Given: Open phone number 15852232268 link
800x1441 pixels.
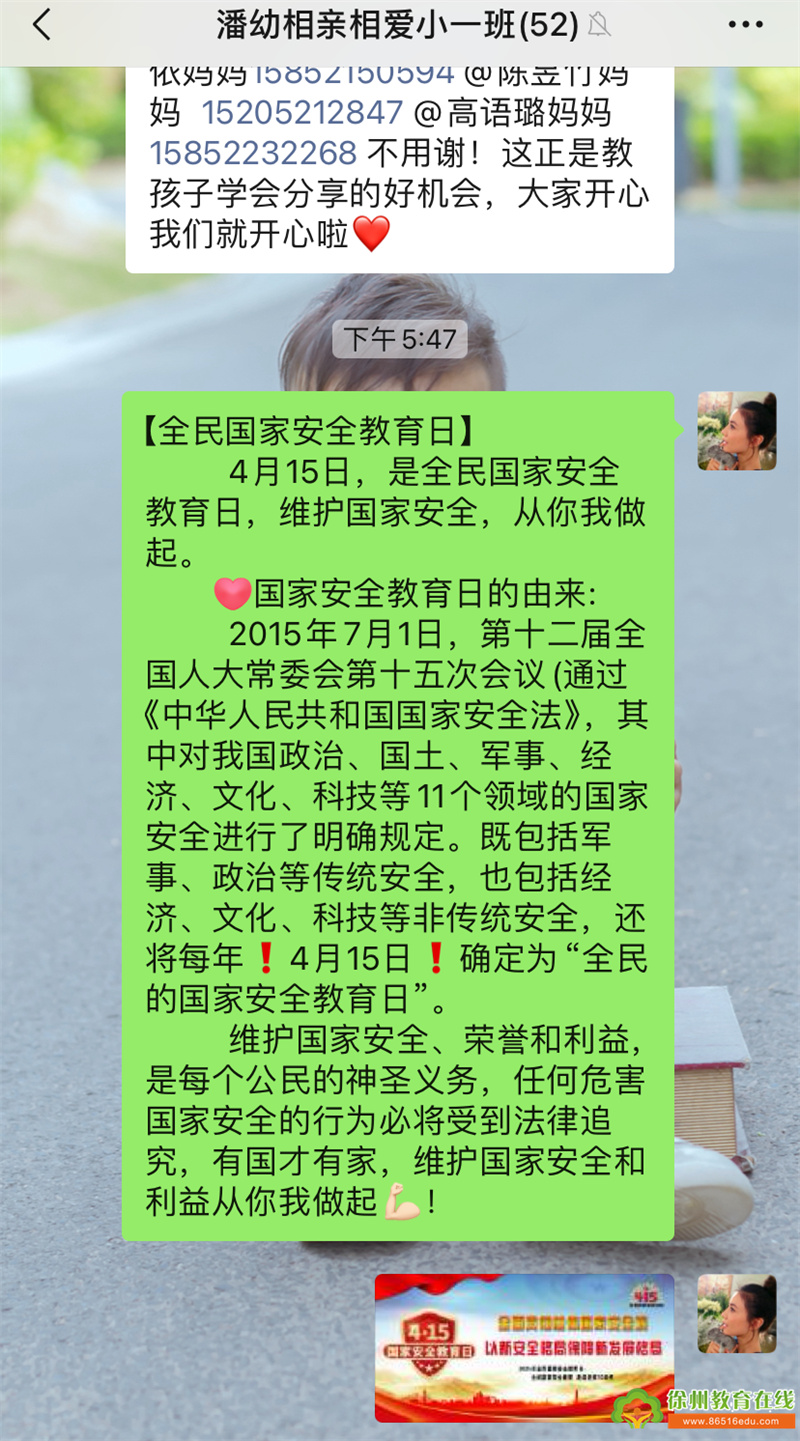Looking at the screenshot, I should tap(253, 152).
